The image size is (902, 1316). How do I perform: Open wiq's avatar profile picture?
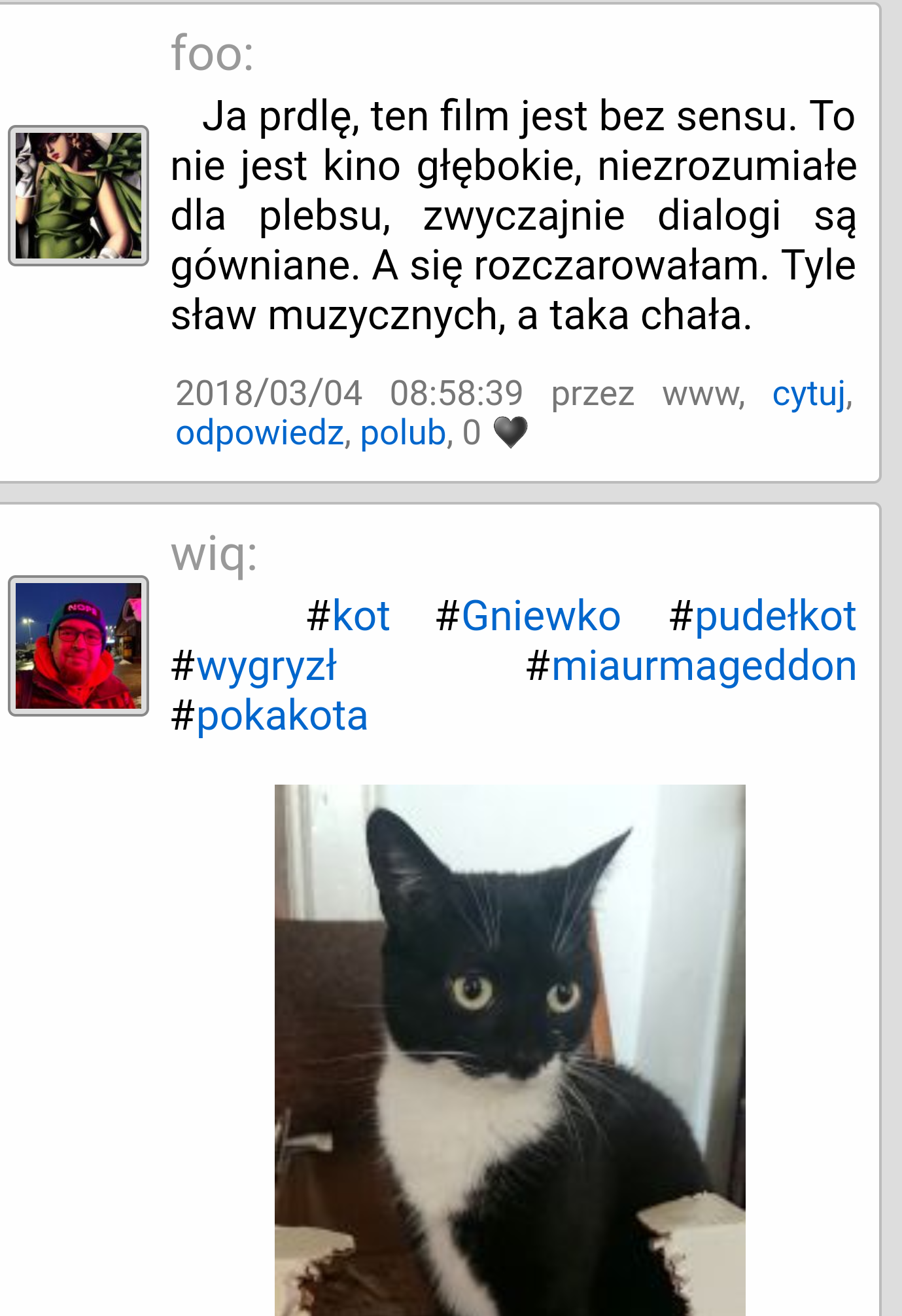pos(78,646)
